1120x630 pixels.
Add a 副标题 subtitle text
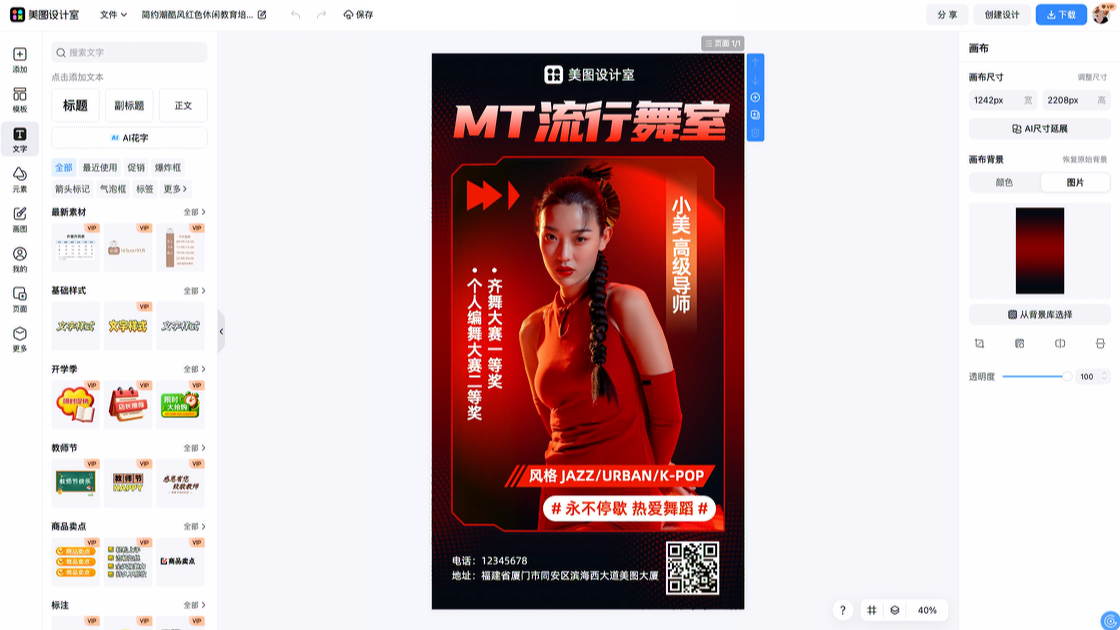tap(129, 105)
